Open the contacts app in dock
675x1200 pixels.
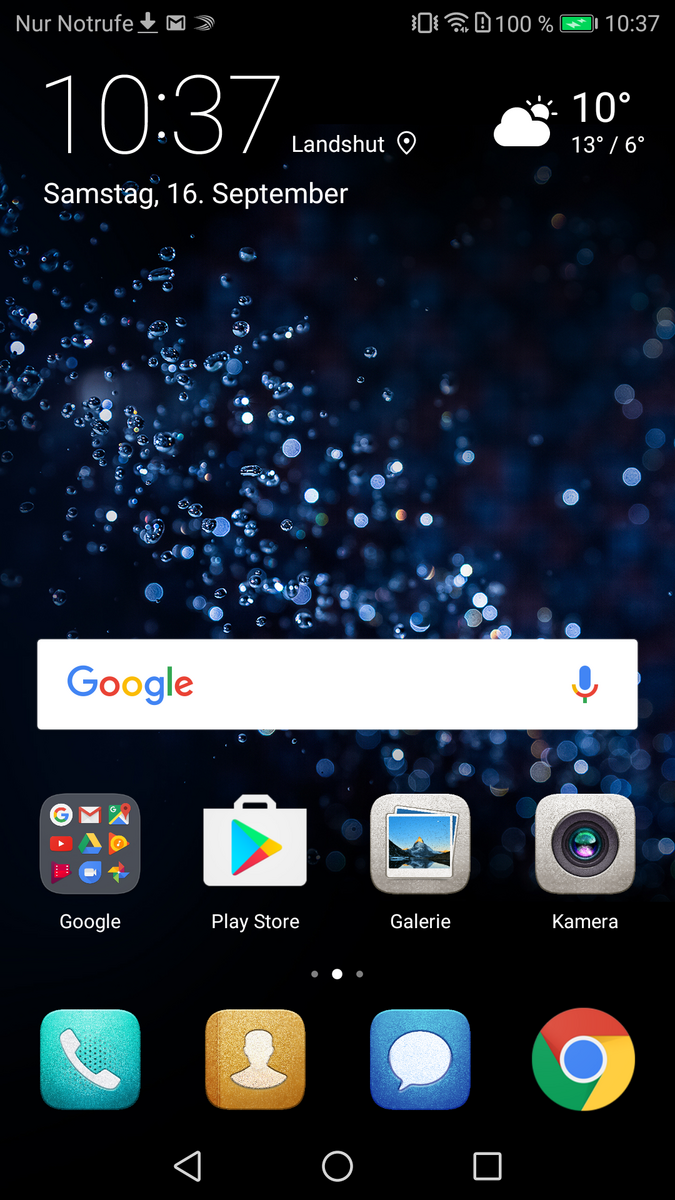pyautogui.click(x=255, y=1059)
